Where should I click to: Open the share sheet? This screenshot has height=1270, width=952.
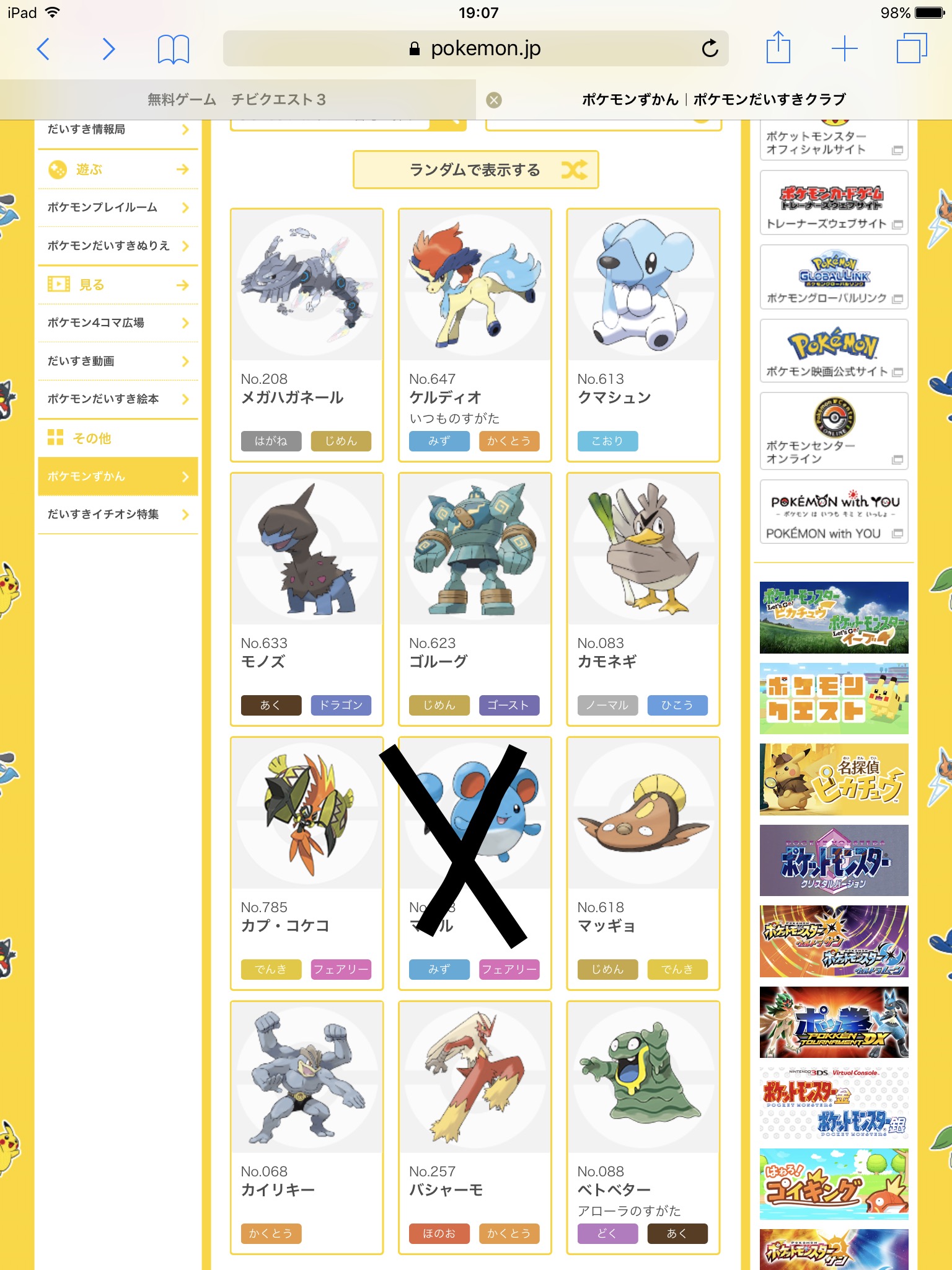(x=778, y=48)
